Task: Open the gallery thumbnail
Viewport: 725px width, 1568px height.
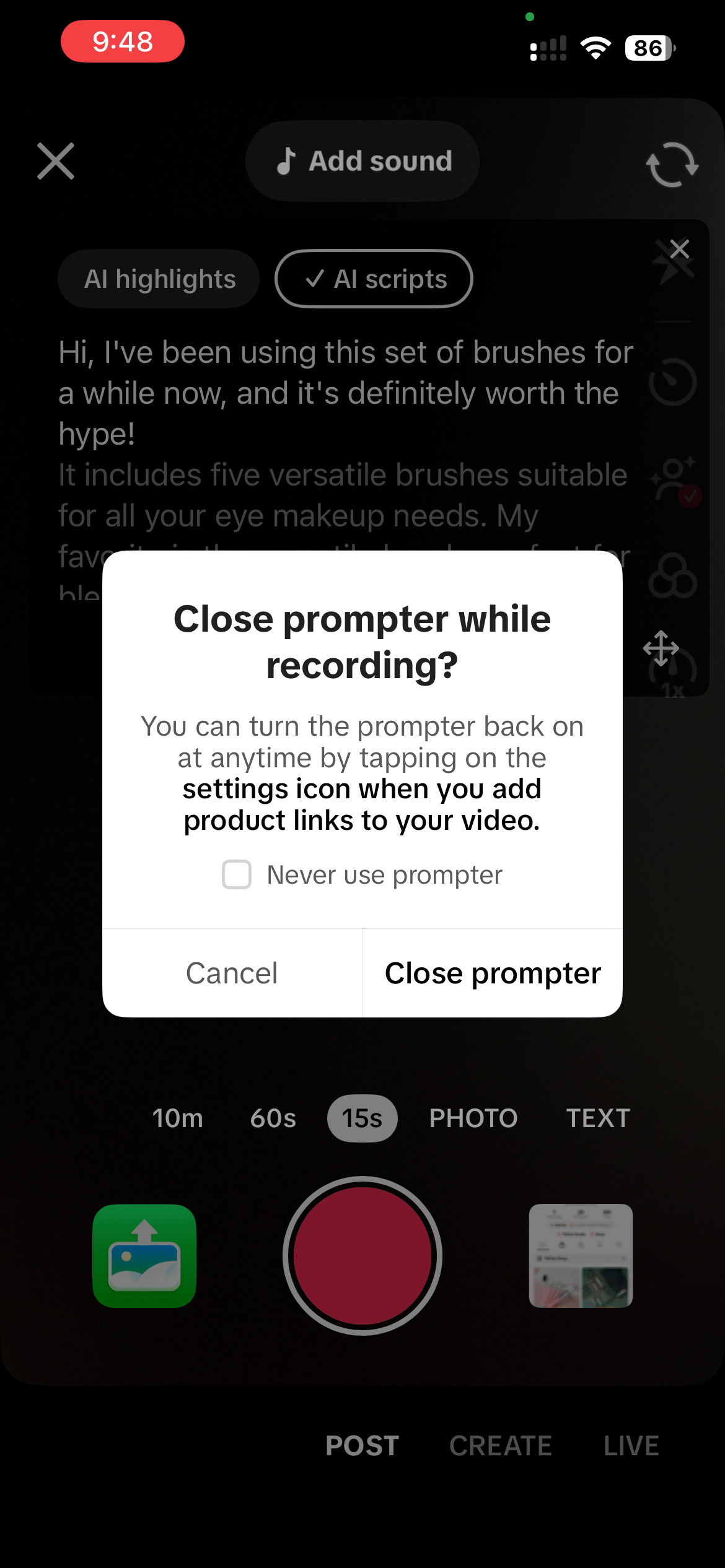Action: pos(581,1256)
